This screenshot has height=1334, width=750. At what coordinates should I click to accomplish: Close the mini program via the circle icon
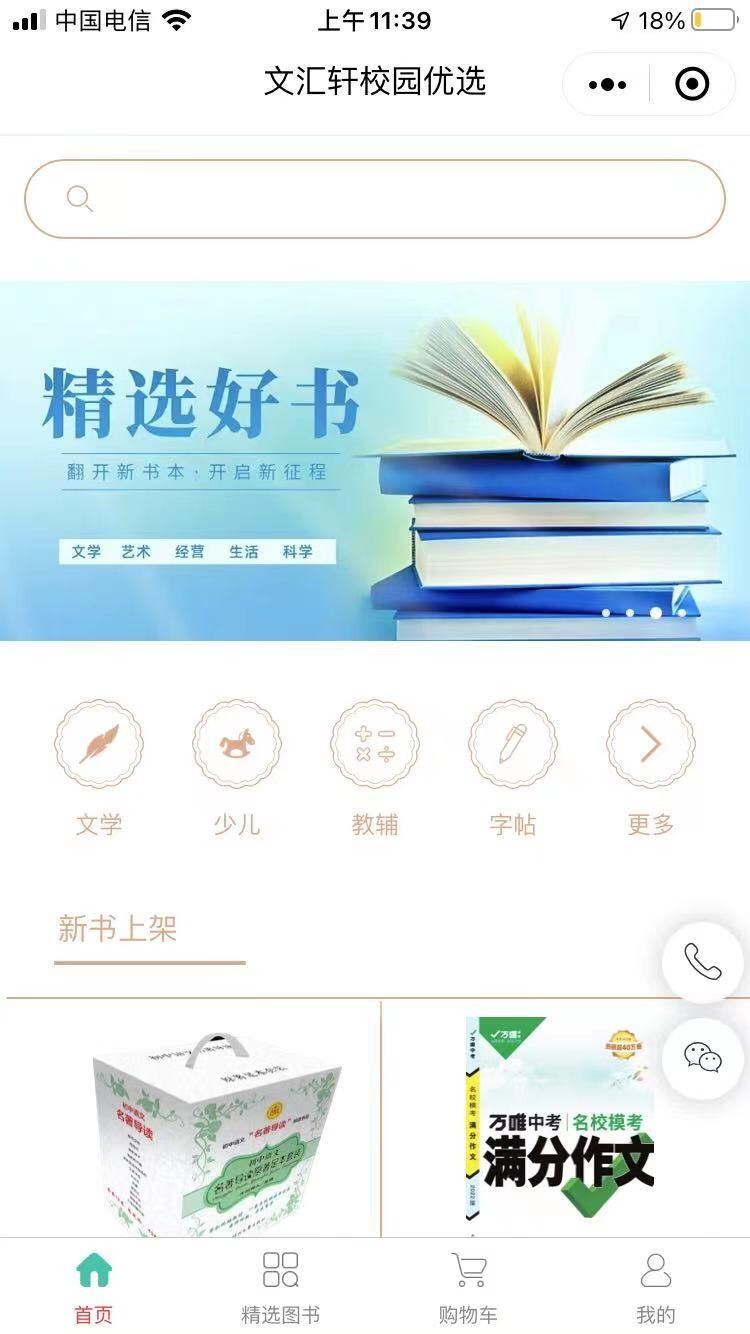pos(692,85)
